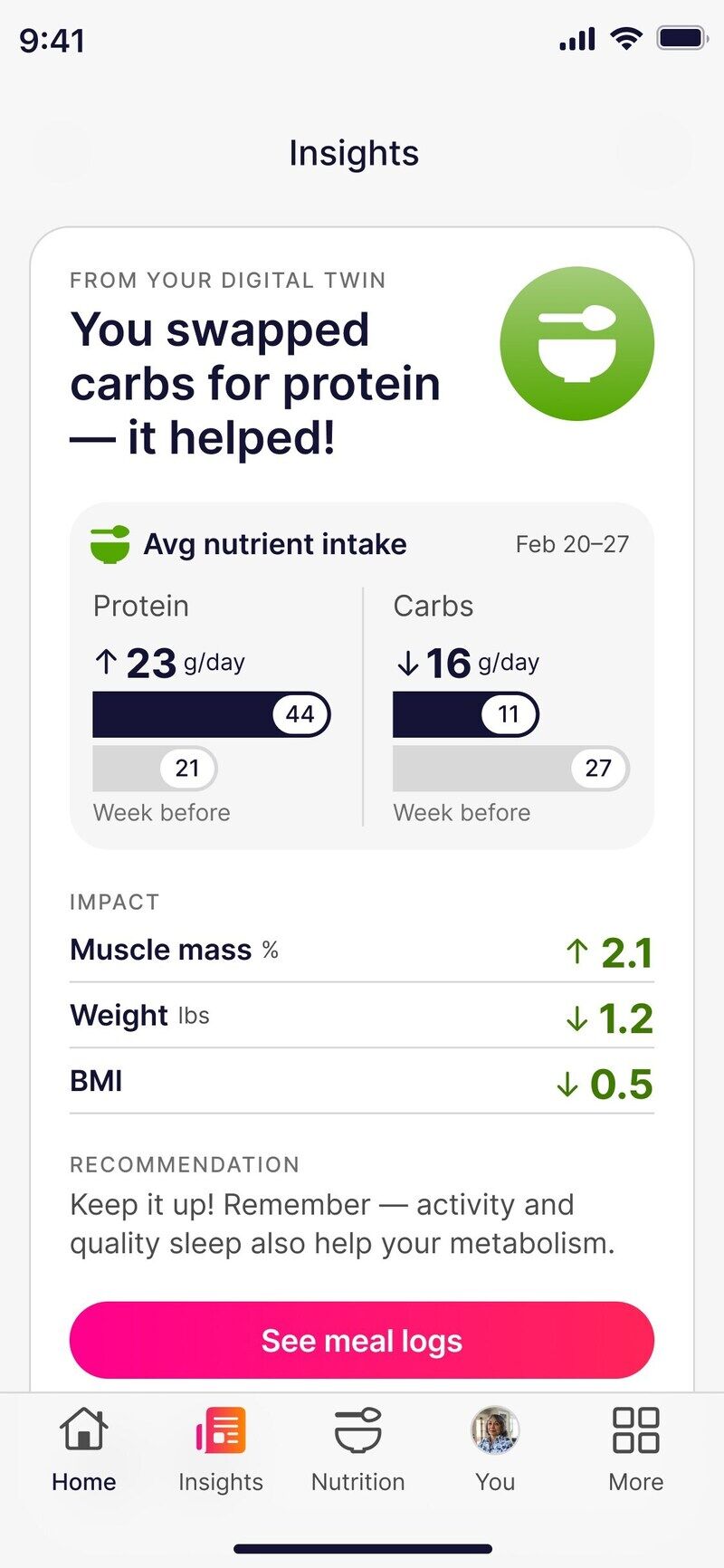Select the You profile tab
The height and width of the screenshot is (1568, 724).
pyautogui.click(x=495, y=1448)
